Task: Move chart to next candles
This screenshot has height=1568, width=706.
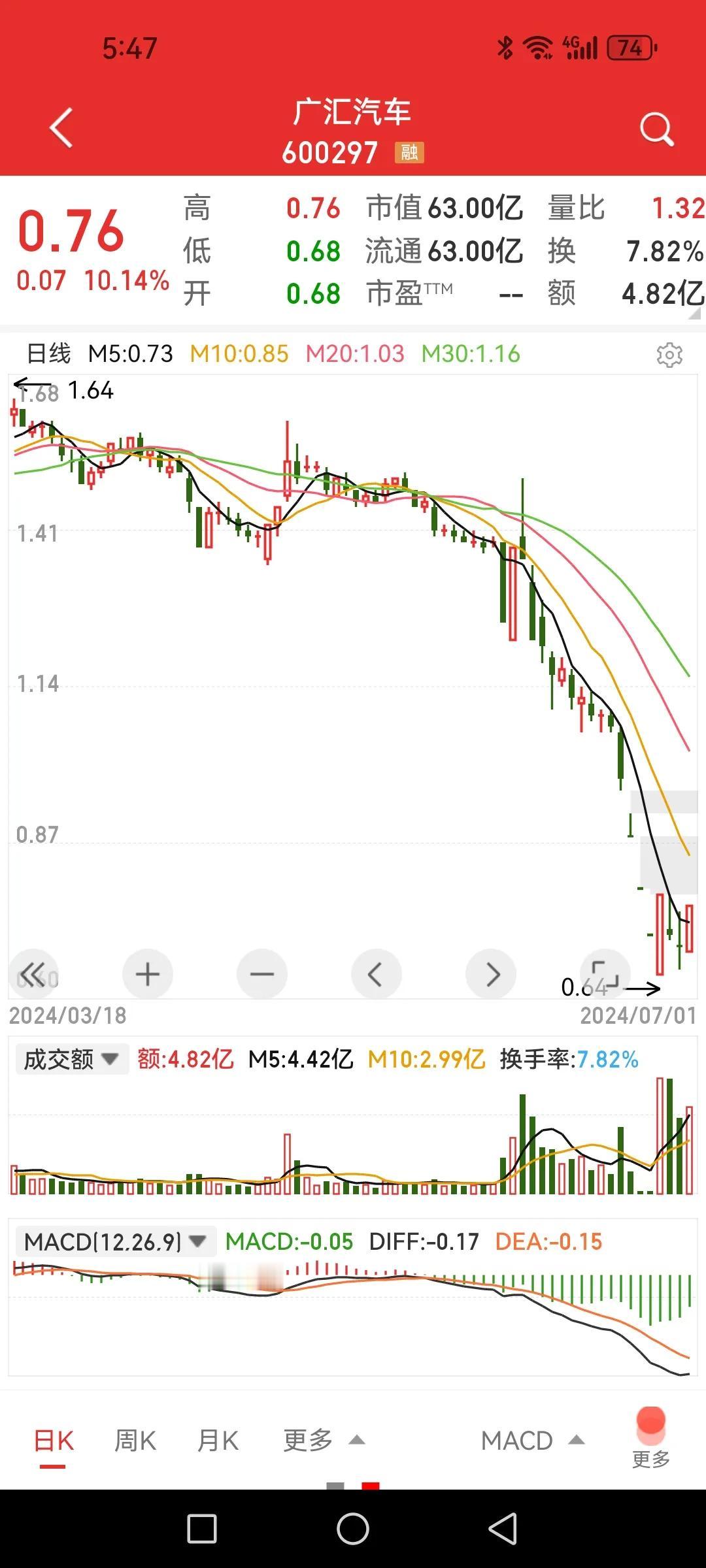Action: click(491, 973)
